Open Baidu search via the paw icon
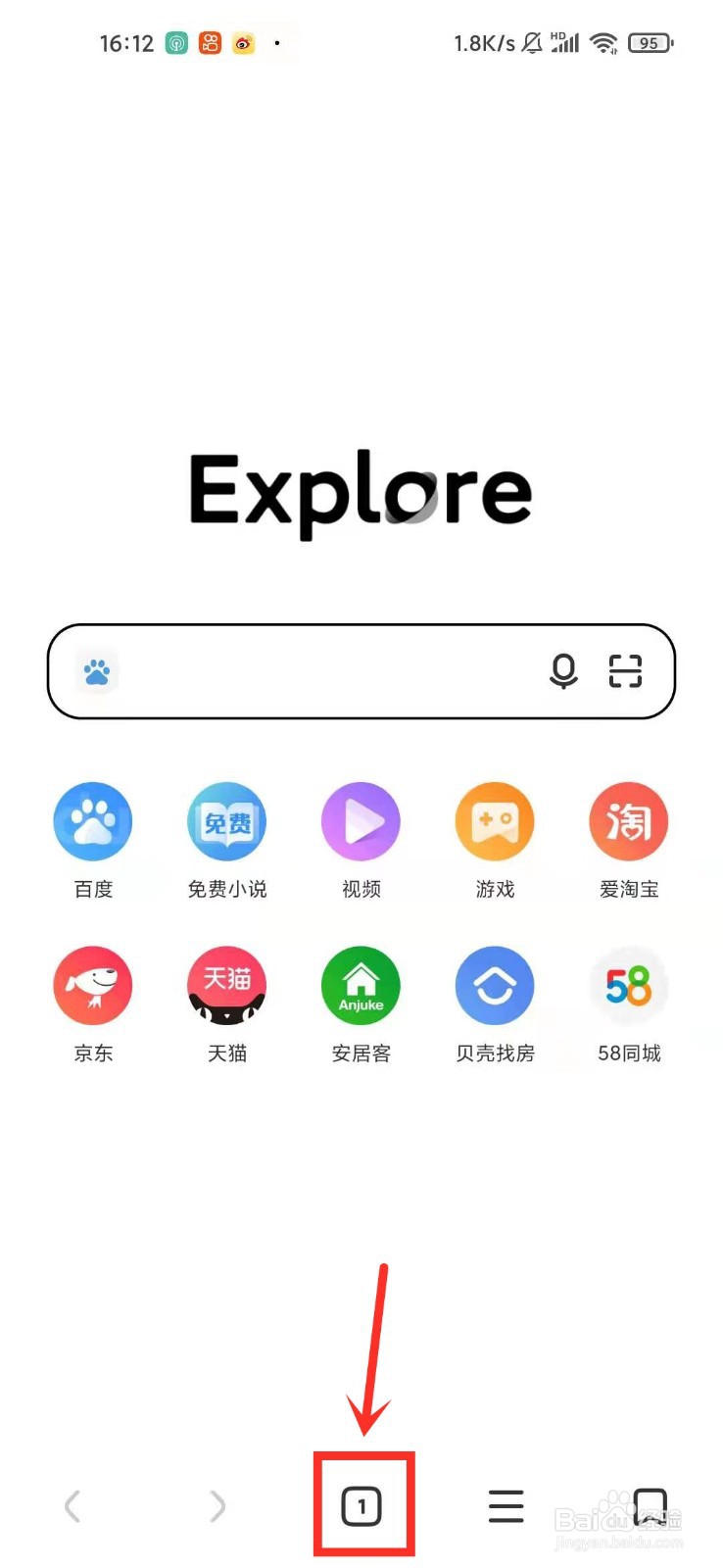 point(95,671)
